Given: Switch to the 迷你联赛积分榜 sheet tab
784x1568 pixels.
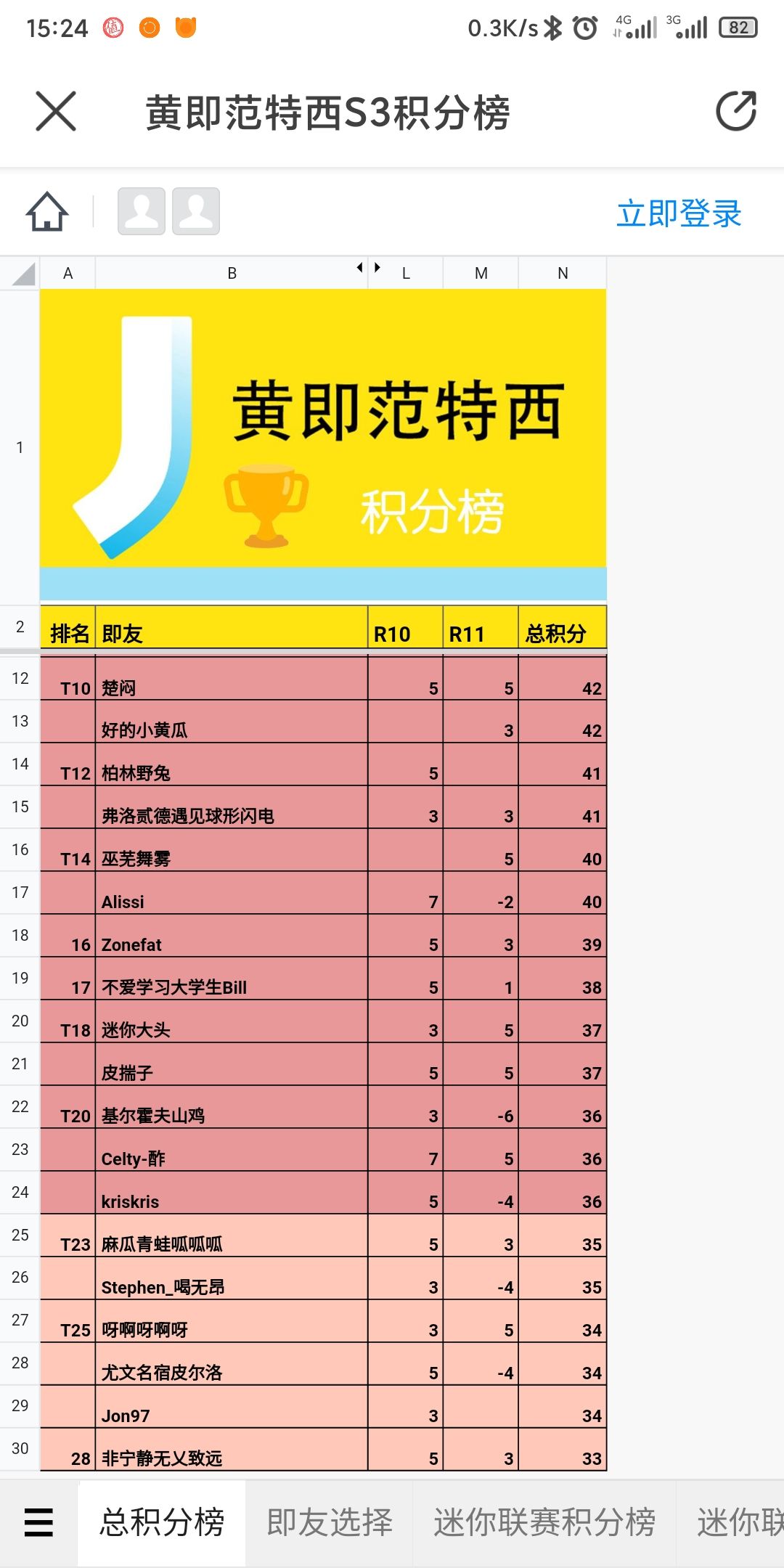Looking at the screenshot, I should (544, 1522).
